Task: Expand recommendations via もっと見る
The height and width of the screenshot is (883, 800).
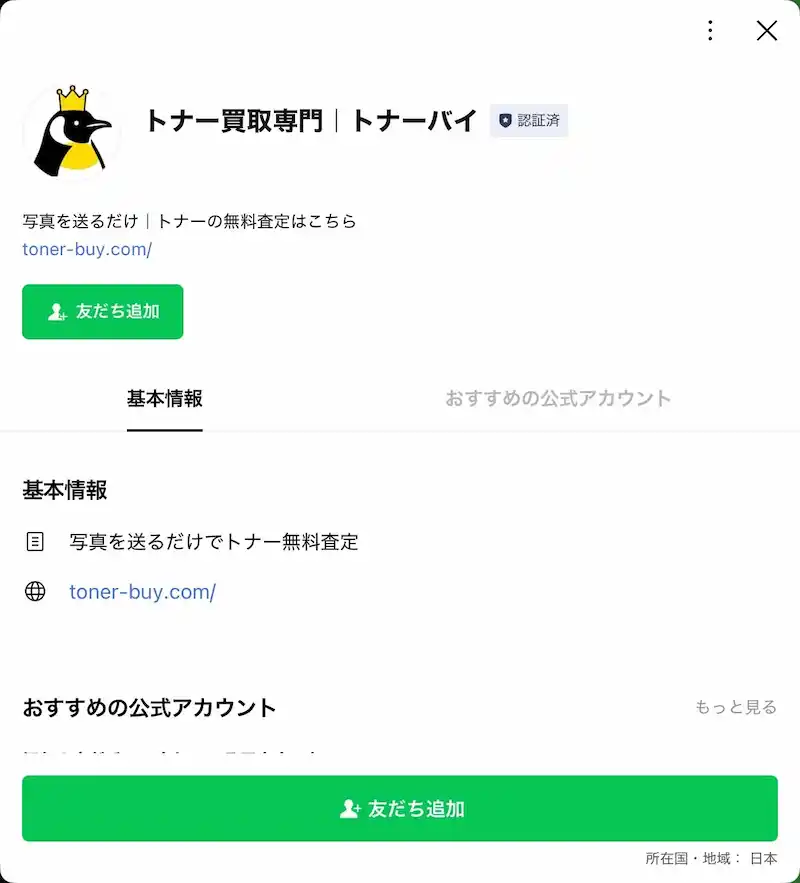Action: tap(737, 706)
